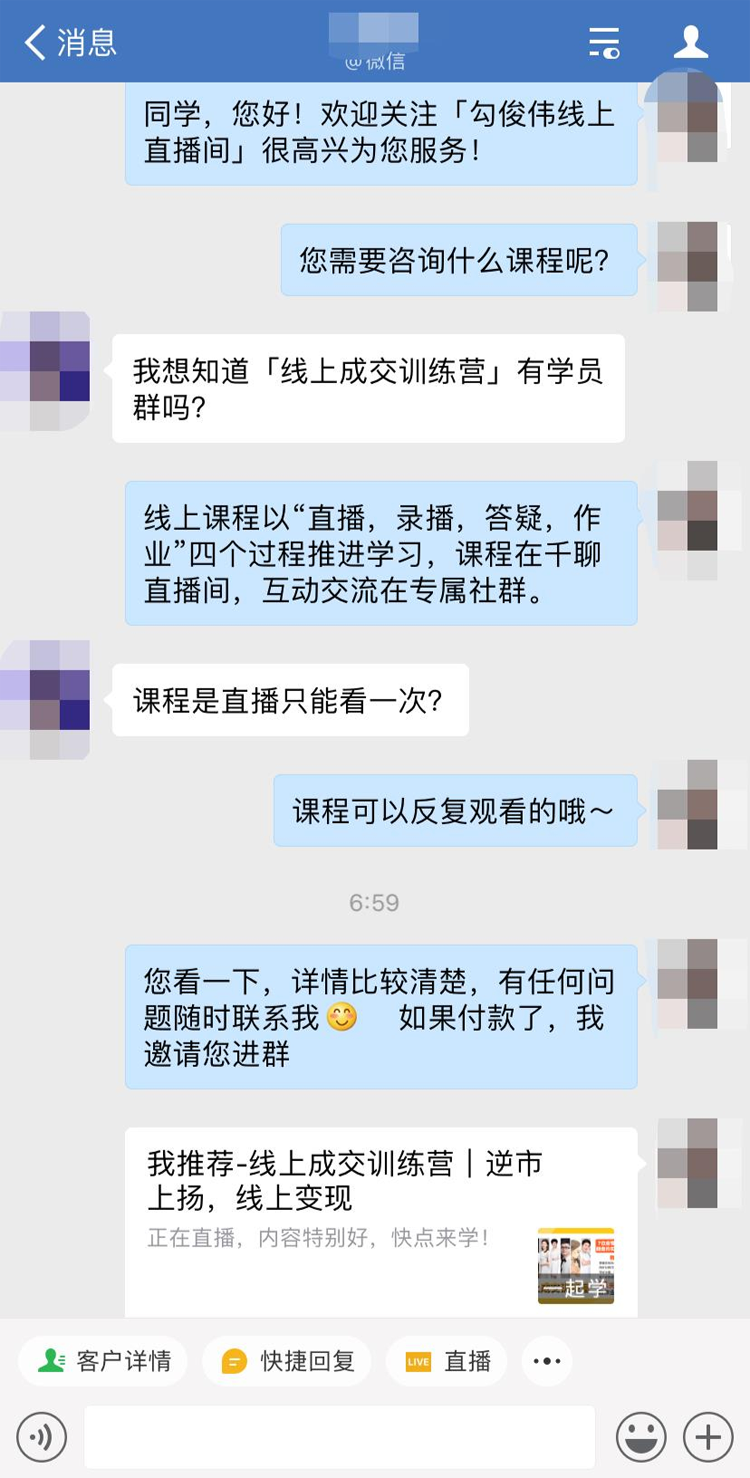Open the chat filter settings icon
The height and width of the screenshot is (1478, 750).
604,42
